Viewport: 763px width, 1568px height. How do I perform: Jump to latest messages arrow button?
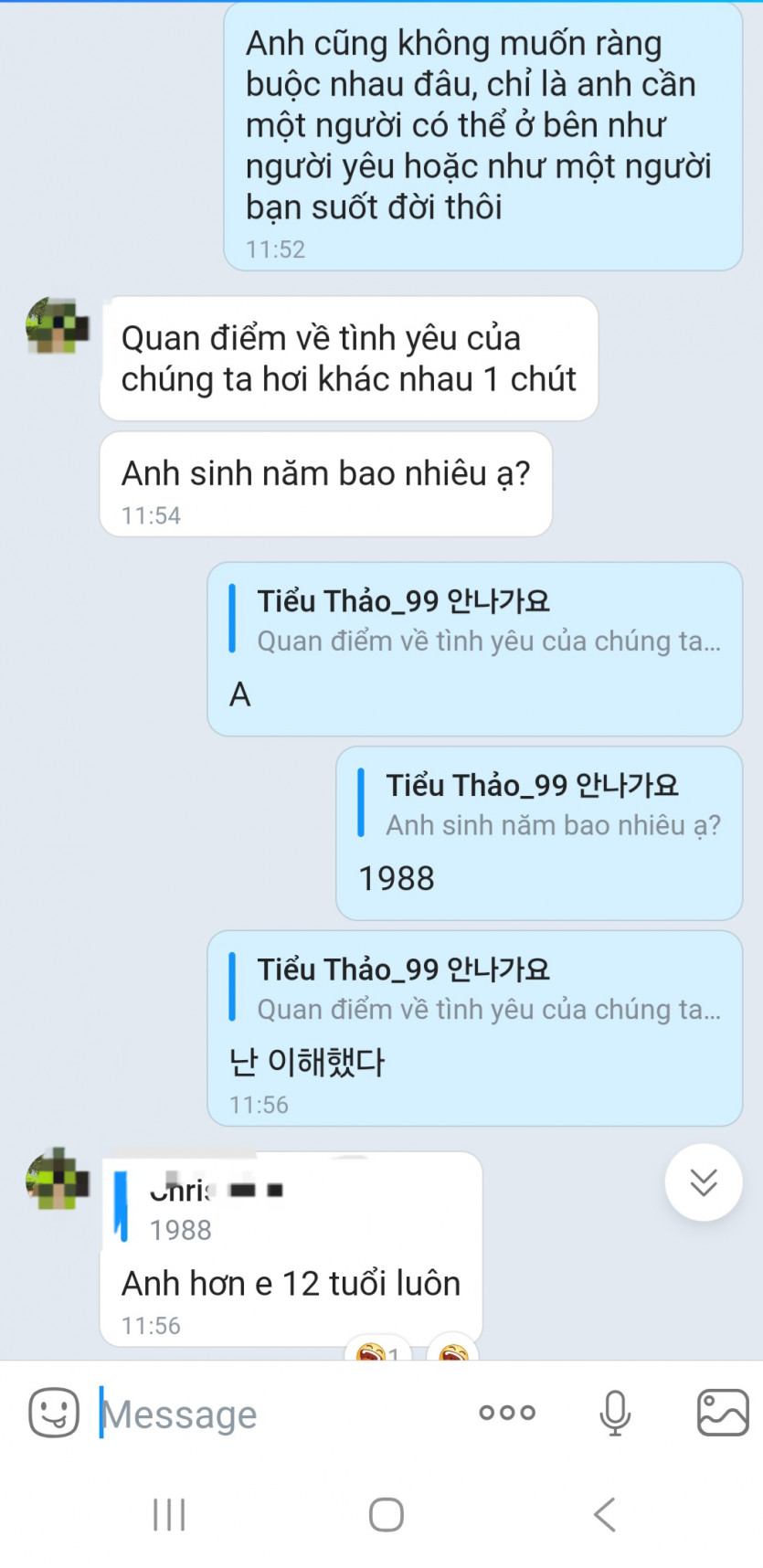coord(703,1181)
